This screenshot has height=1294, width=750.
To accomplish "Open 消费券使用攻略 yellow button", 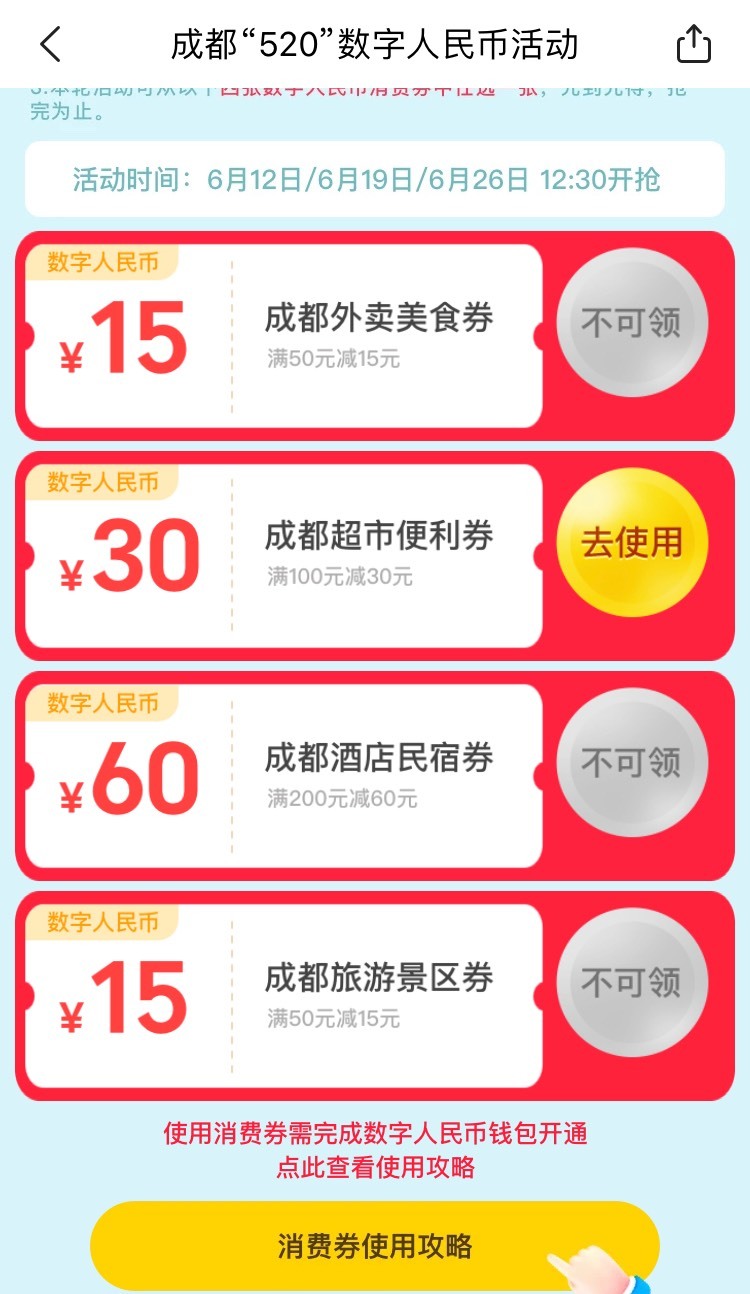I will [x=375, y=1246].
